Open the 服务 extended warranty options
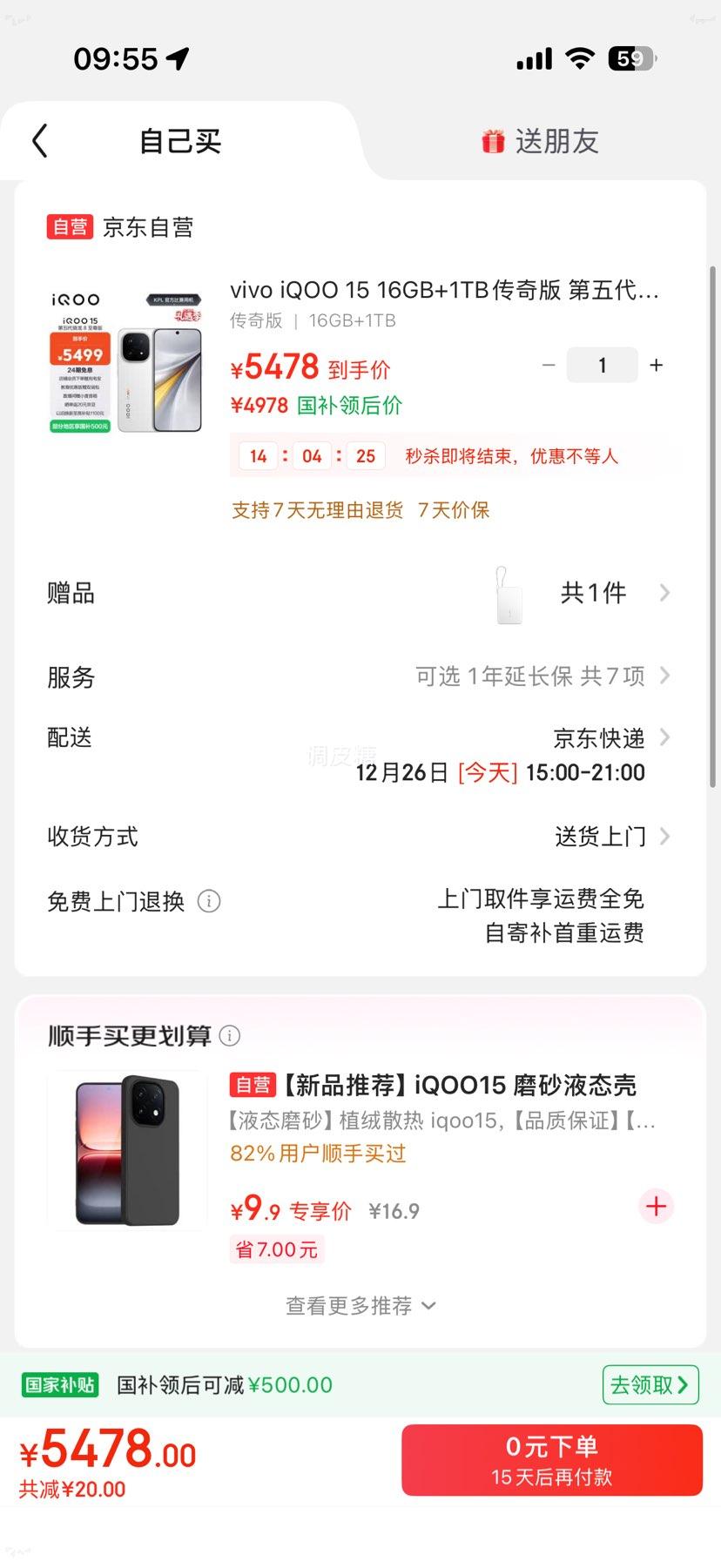 click(664, 676)
